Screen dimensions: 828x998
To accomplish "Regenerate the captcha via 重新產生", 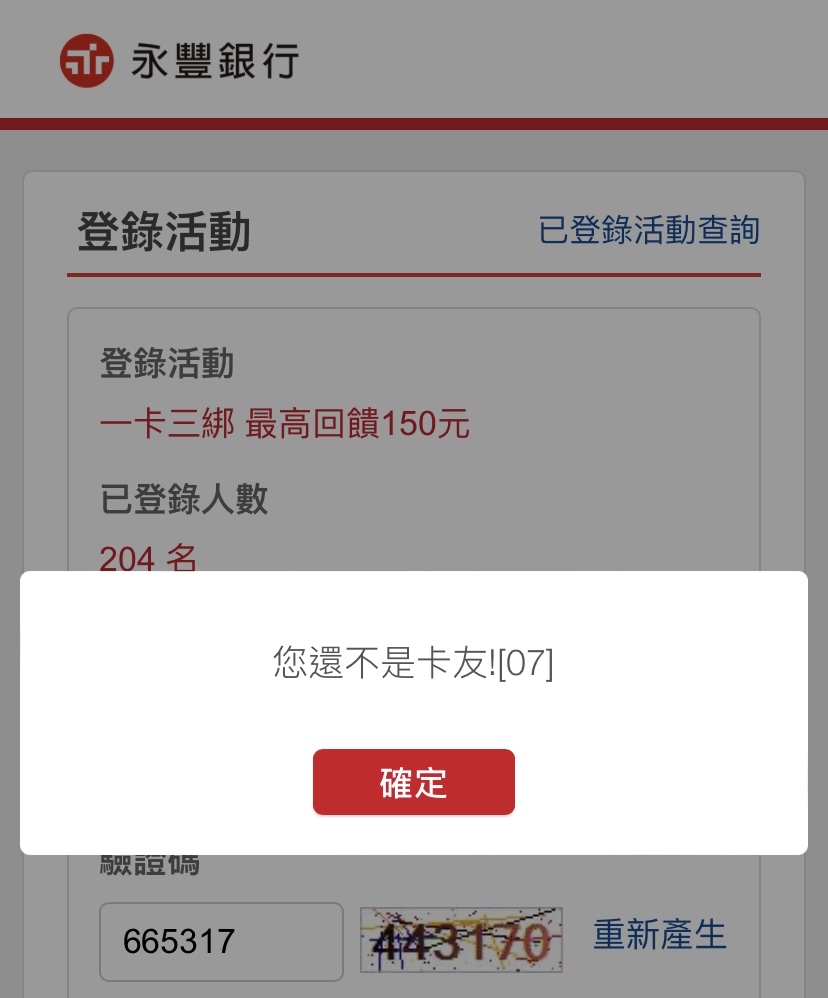I will 659,935.
